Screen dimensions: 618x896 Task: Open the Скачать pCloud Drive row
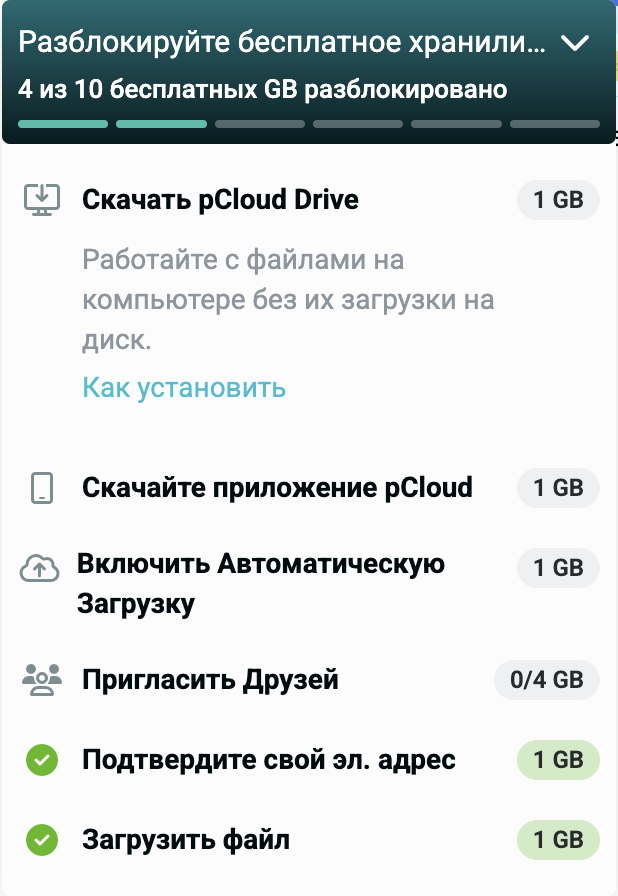[220, 200]
